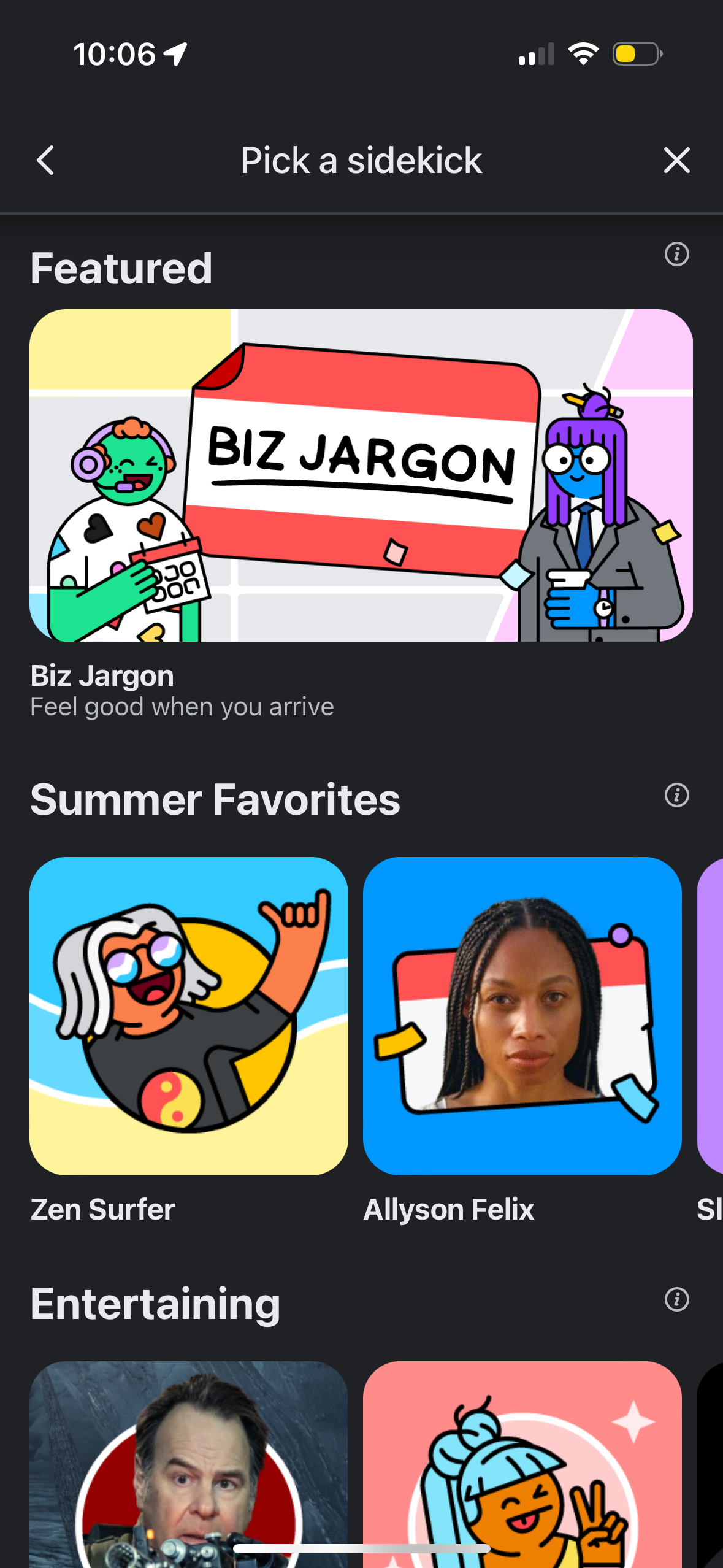
Task: Show info about Summer Favorites
Action: [x=676, y=795]
